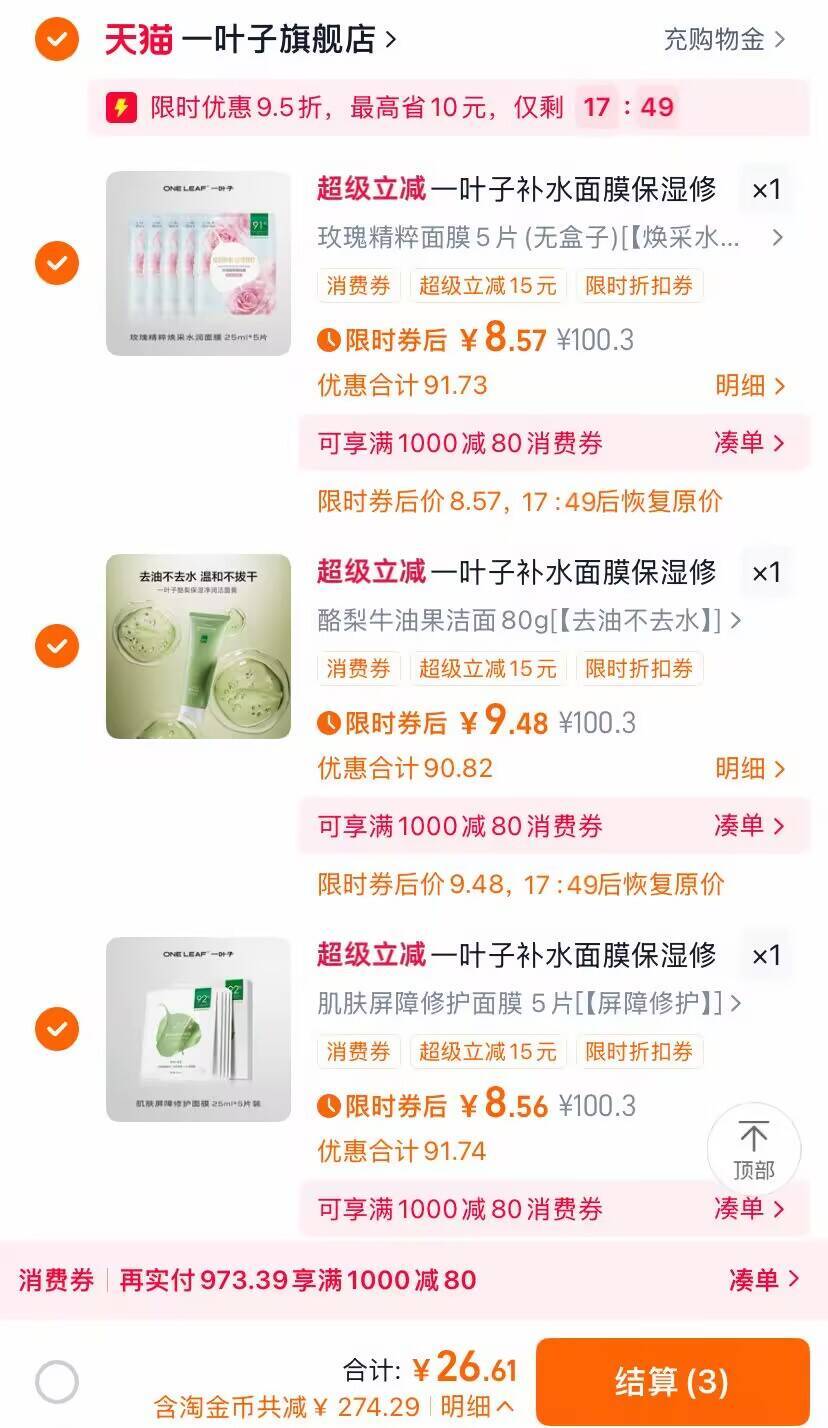The width and height of the screenshot is (828, 1428).
Task: Tap the back-to-top 顶部 button
Action: click(x=754, y=1149)
